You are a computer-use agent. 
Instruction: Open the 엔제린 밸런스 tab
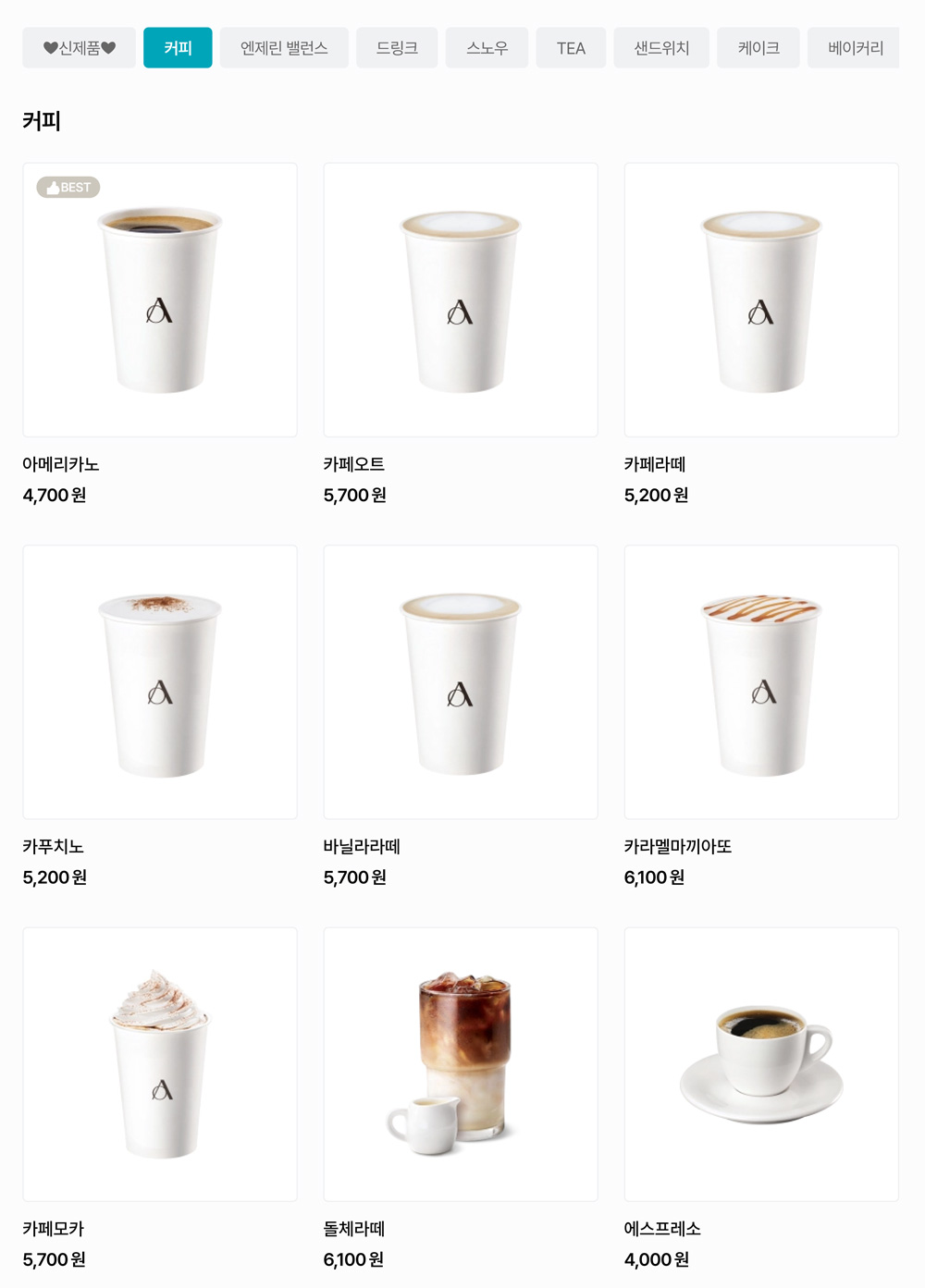pos(284,48)
